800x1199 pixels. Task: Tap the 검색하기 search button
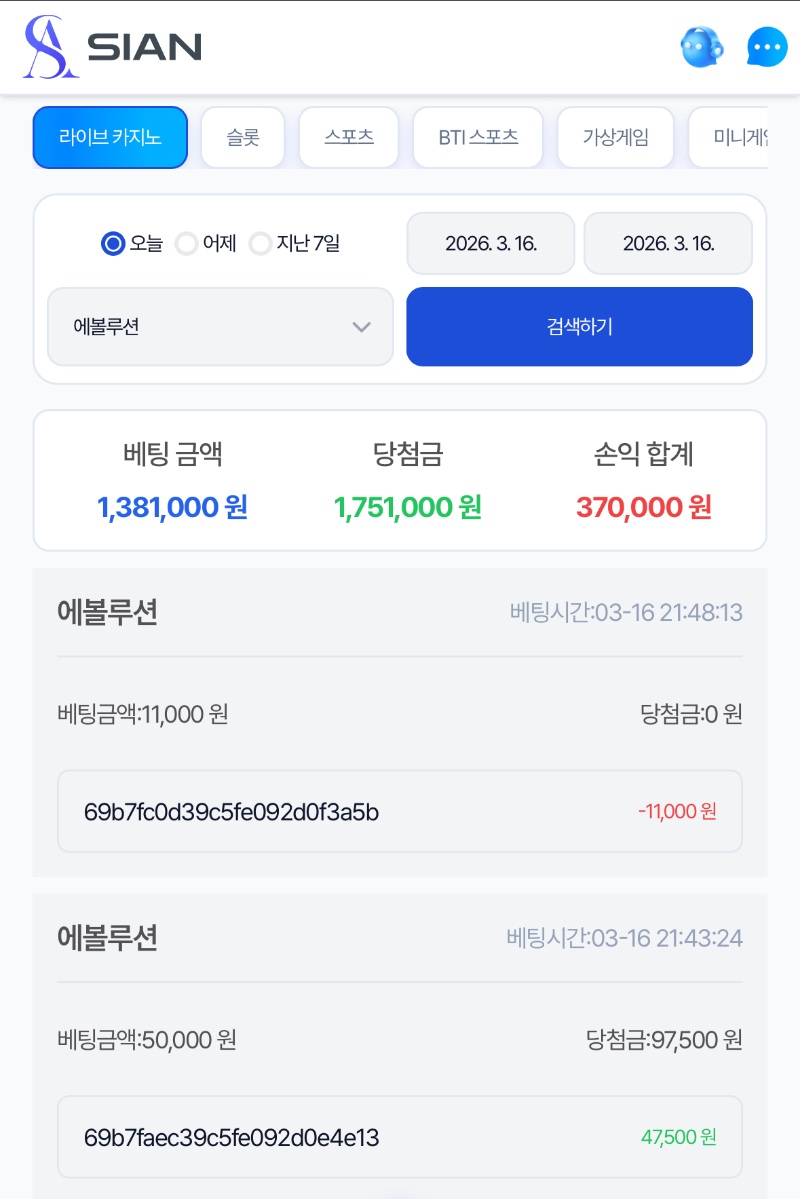[579, 327]
